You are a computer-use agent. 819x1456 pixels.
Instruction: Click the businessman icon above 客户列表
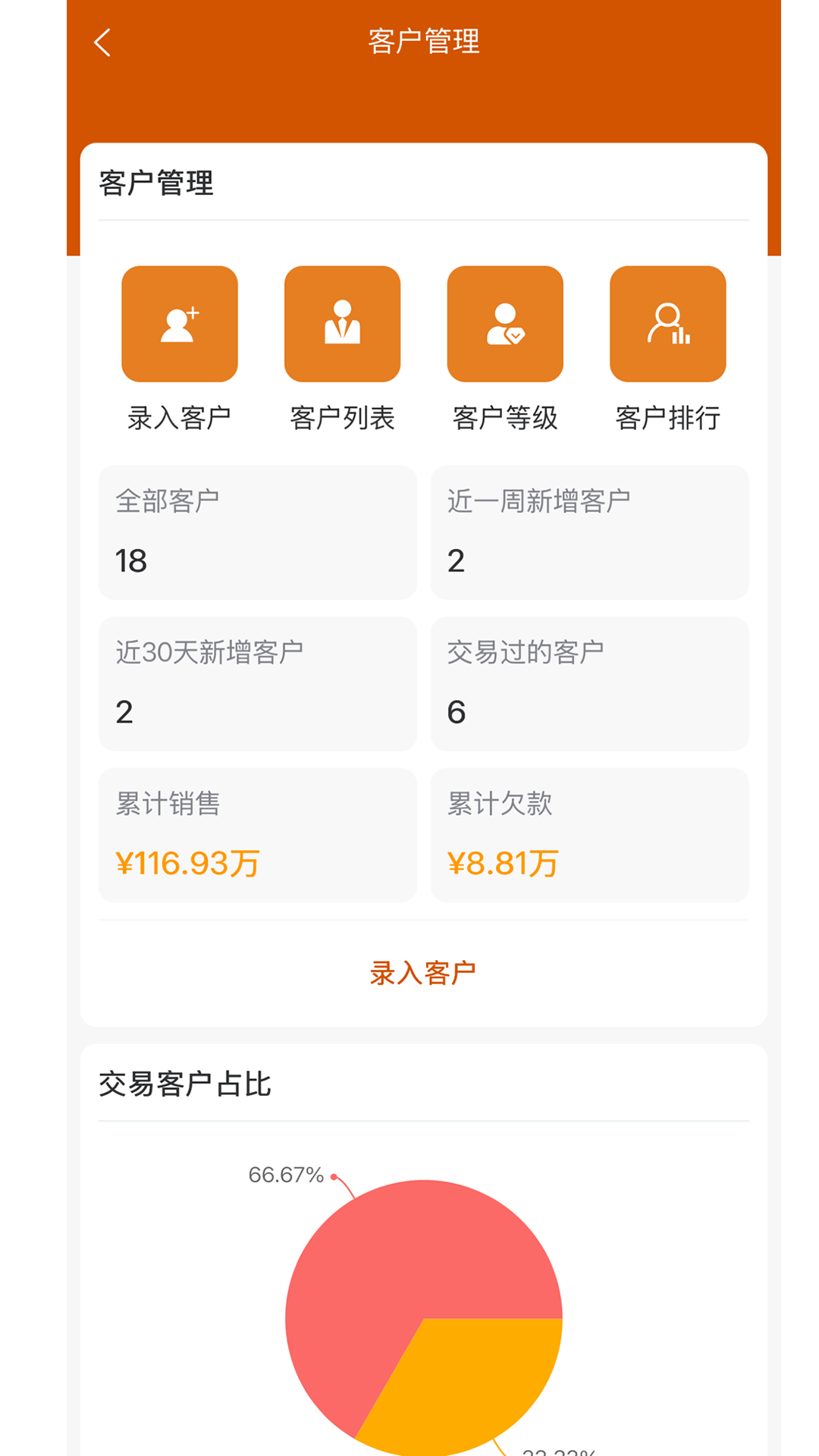pyautogui.click(x=342, y=324)
